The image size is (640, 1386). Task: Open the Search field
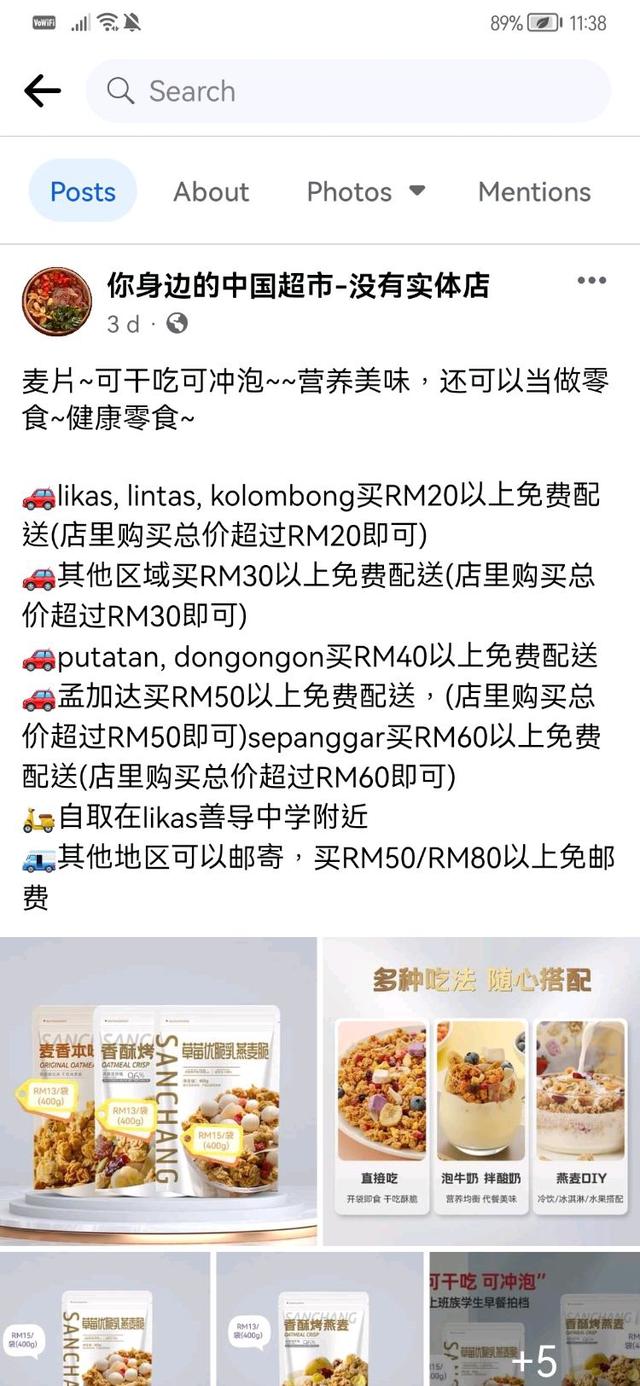coord(348,91)
